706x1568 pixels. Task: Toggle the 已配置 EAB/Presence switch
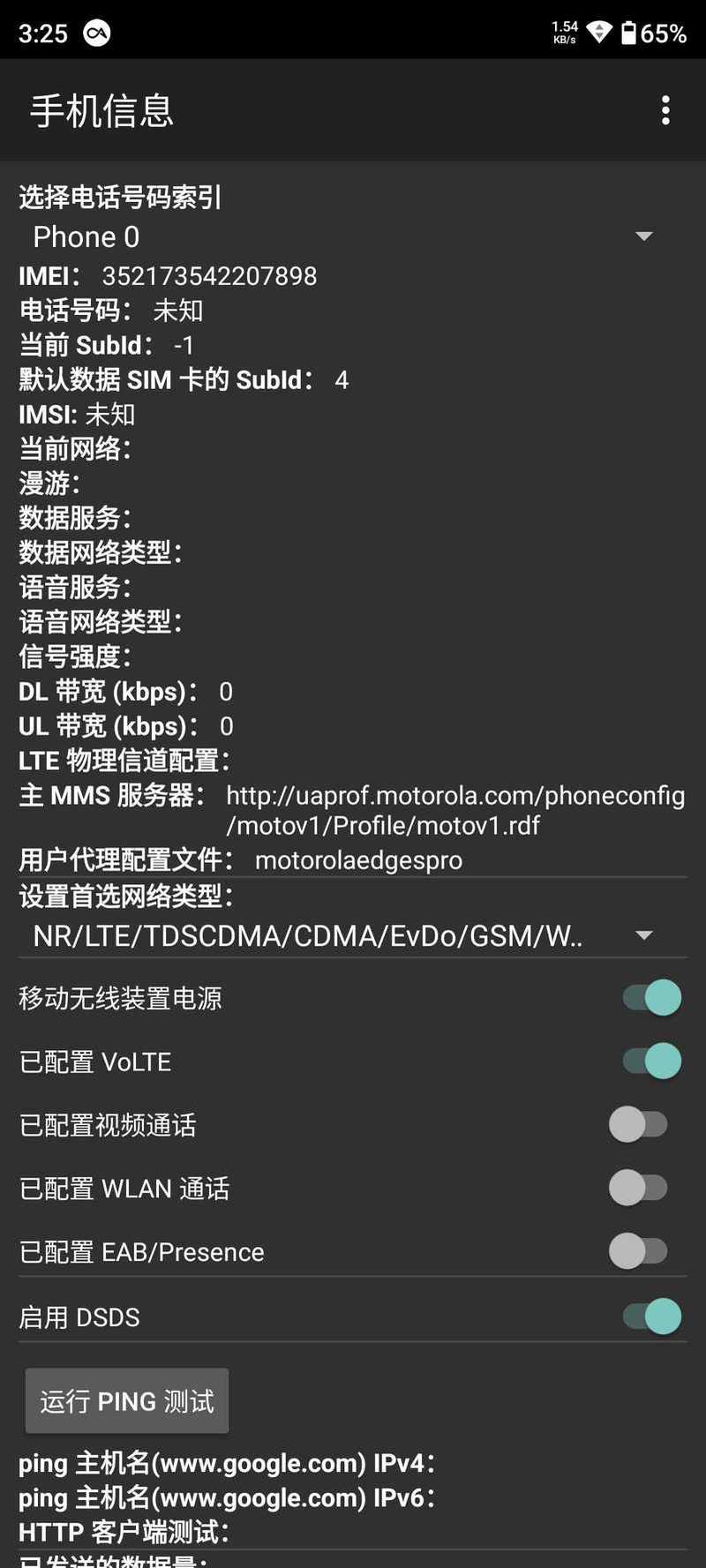[x=639, y=1251]
